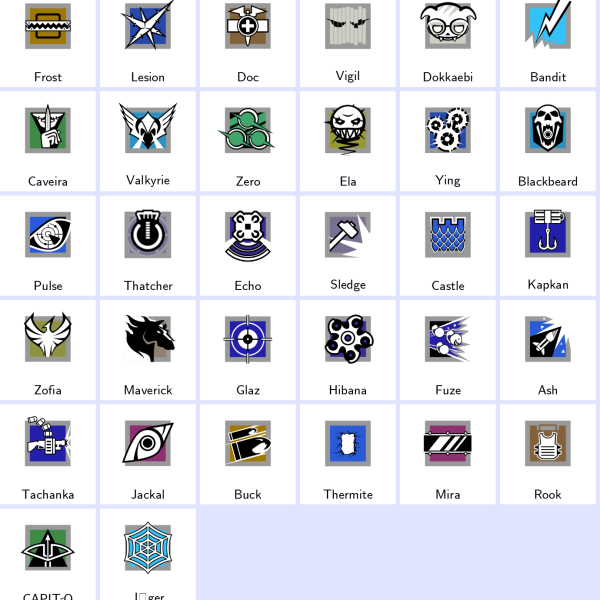Select the Tachanka operator card
600x600 pixels.
tap(48, 451)
